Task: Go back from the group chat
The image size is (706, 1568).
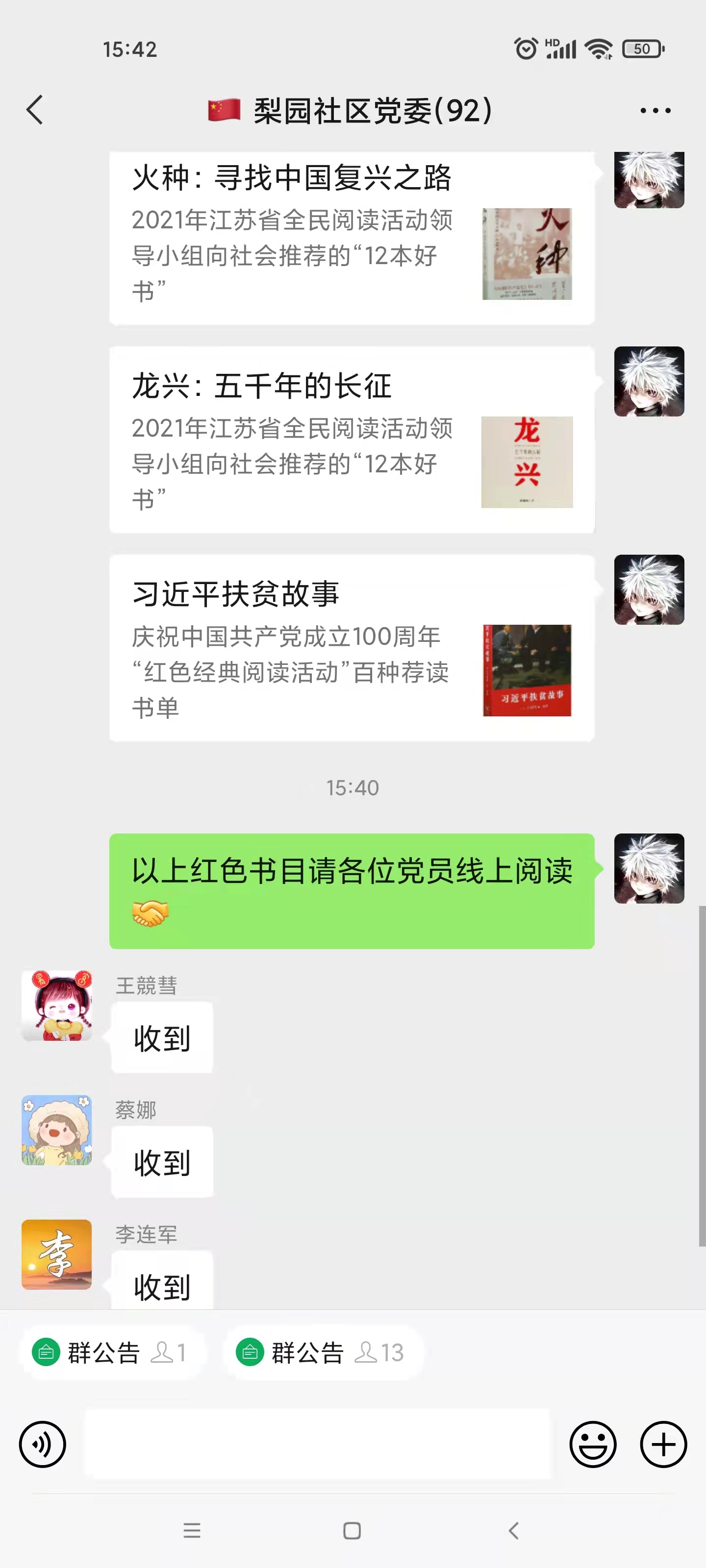Action: pos(35,110)
